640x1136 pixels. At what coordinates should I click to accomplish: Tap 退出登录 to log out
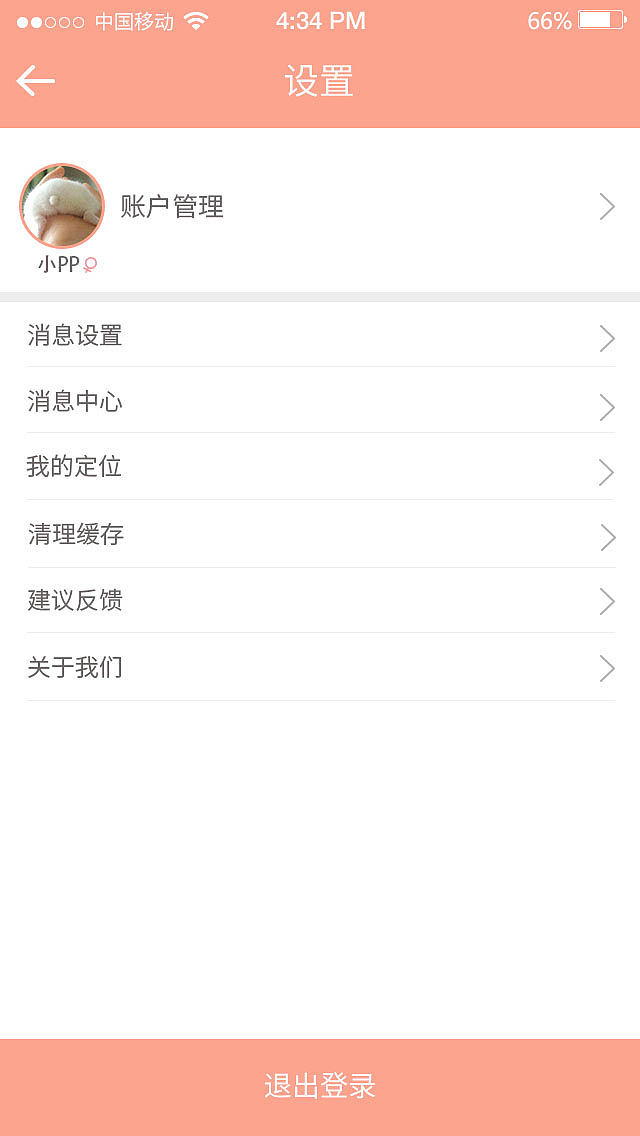pyautogui.click(x=320, y=1086)
